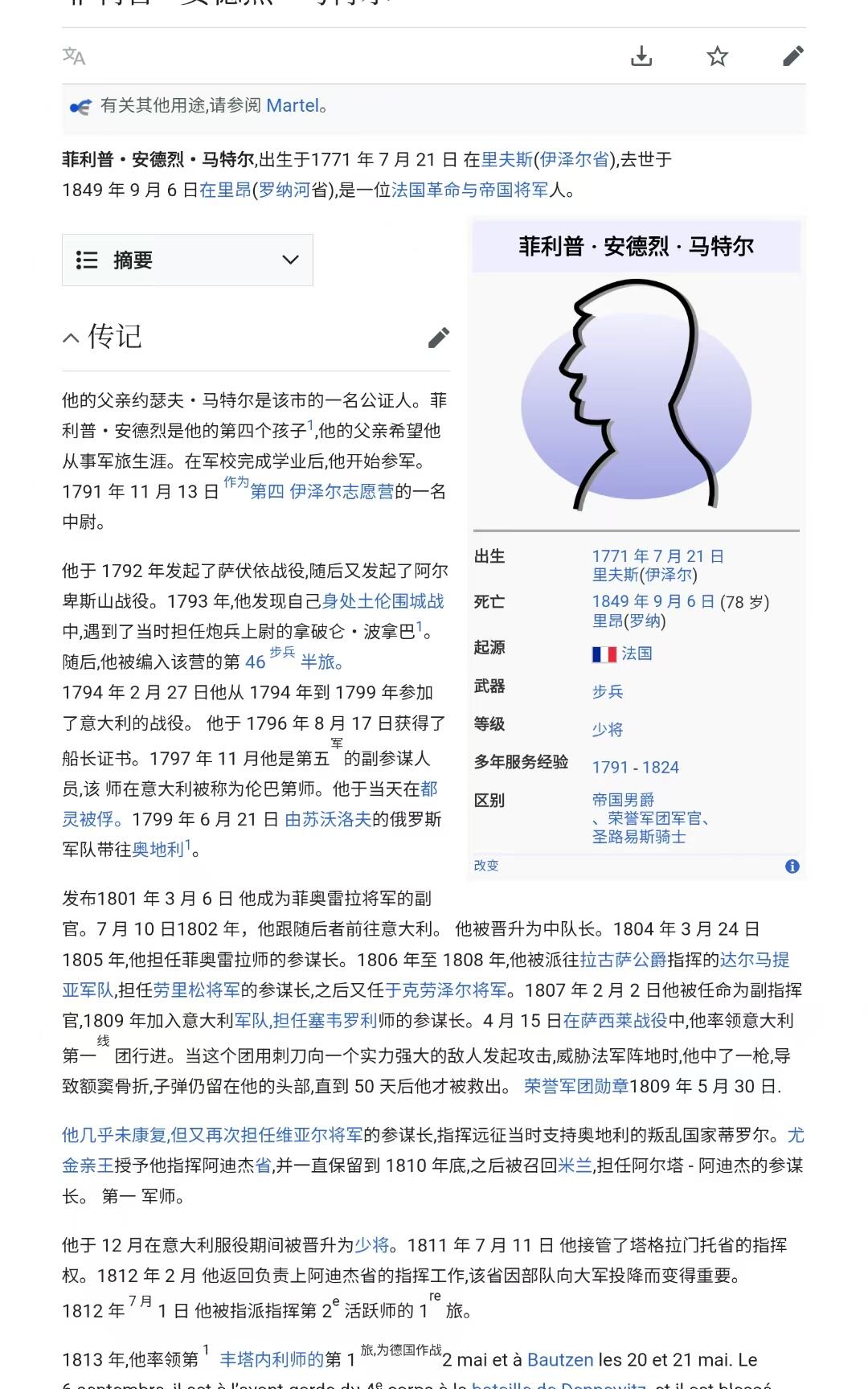Expand the 摘要 summary dropdown
The image size is (868, 1389).
[290, 259]
